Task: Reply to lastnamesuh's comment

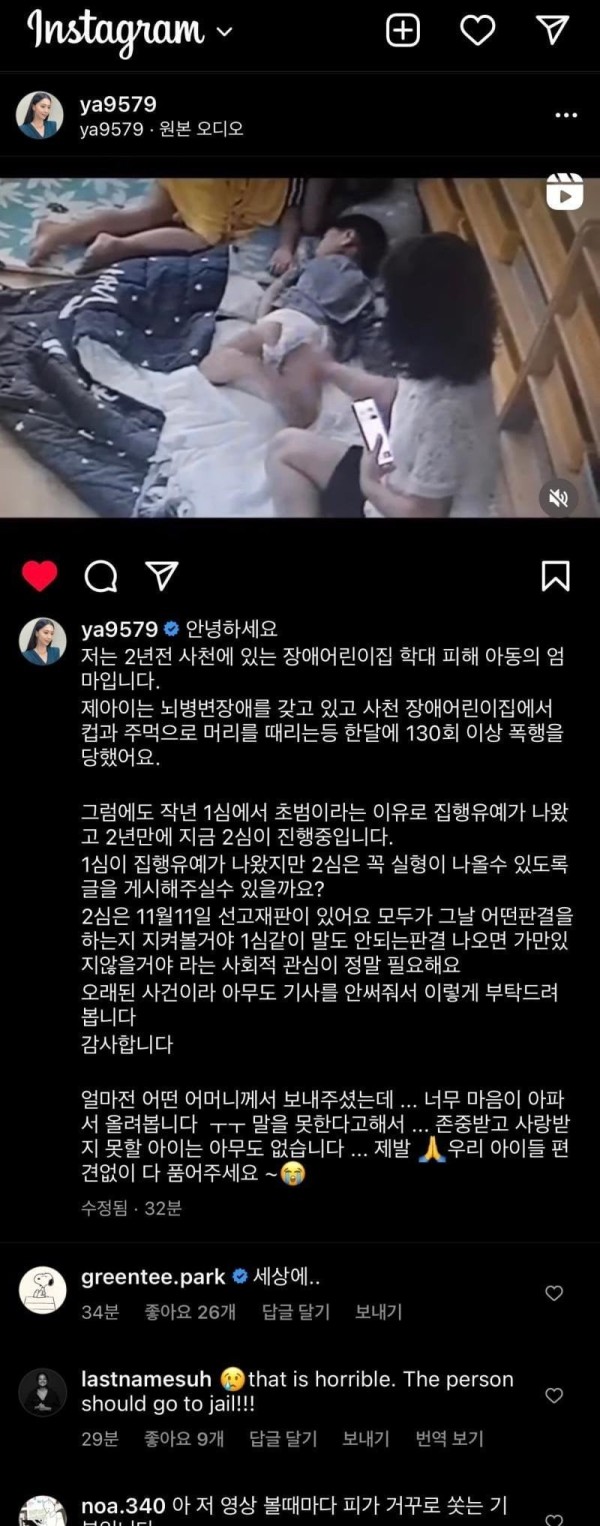Action: (281, 1439)
